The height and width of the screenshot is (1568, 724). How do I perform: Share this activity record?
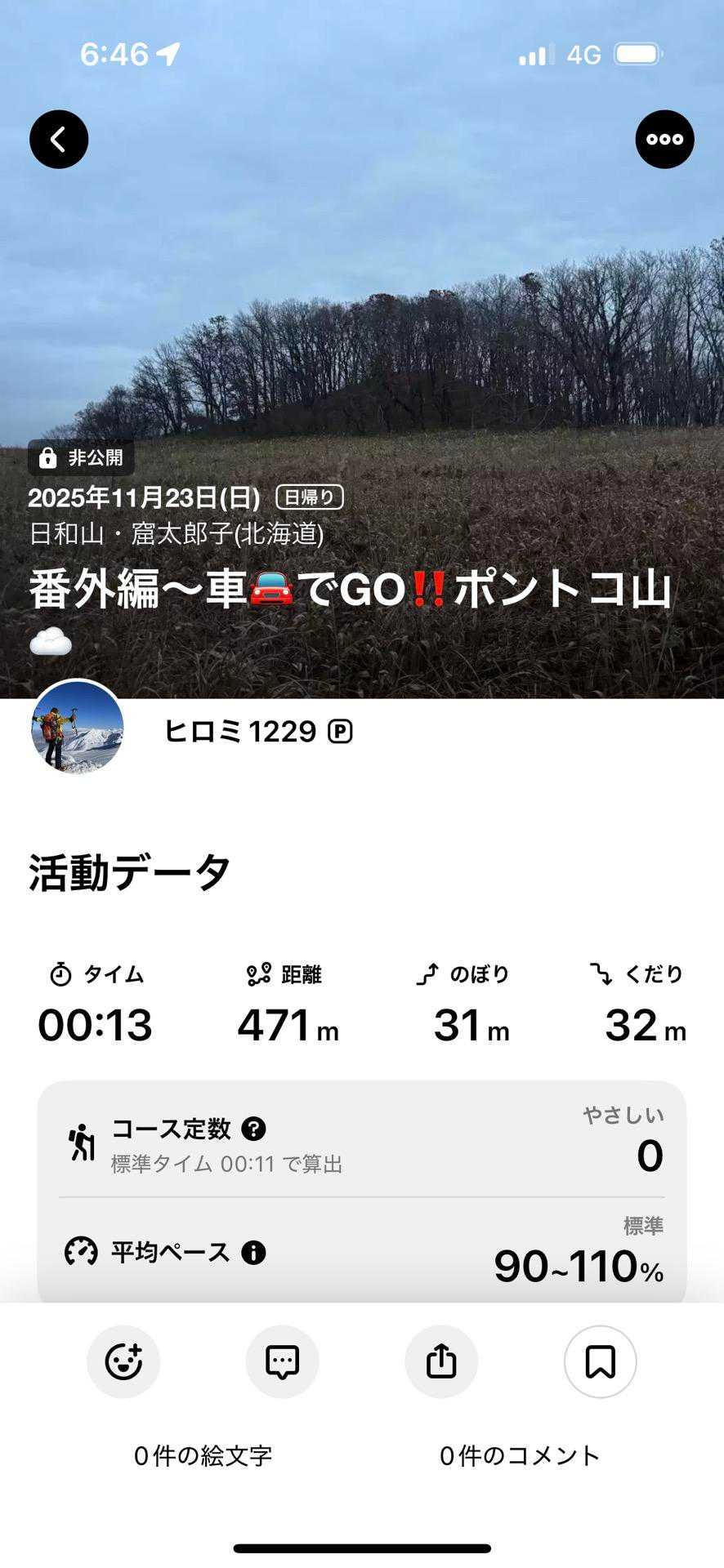pos(441,1361)
